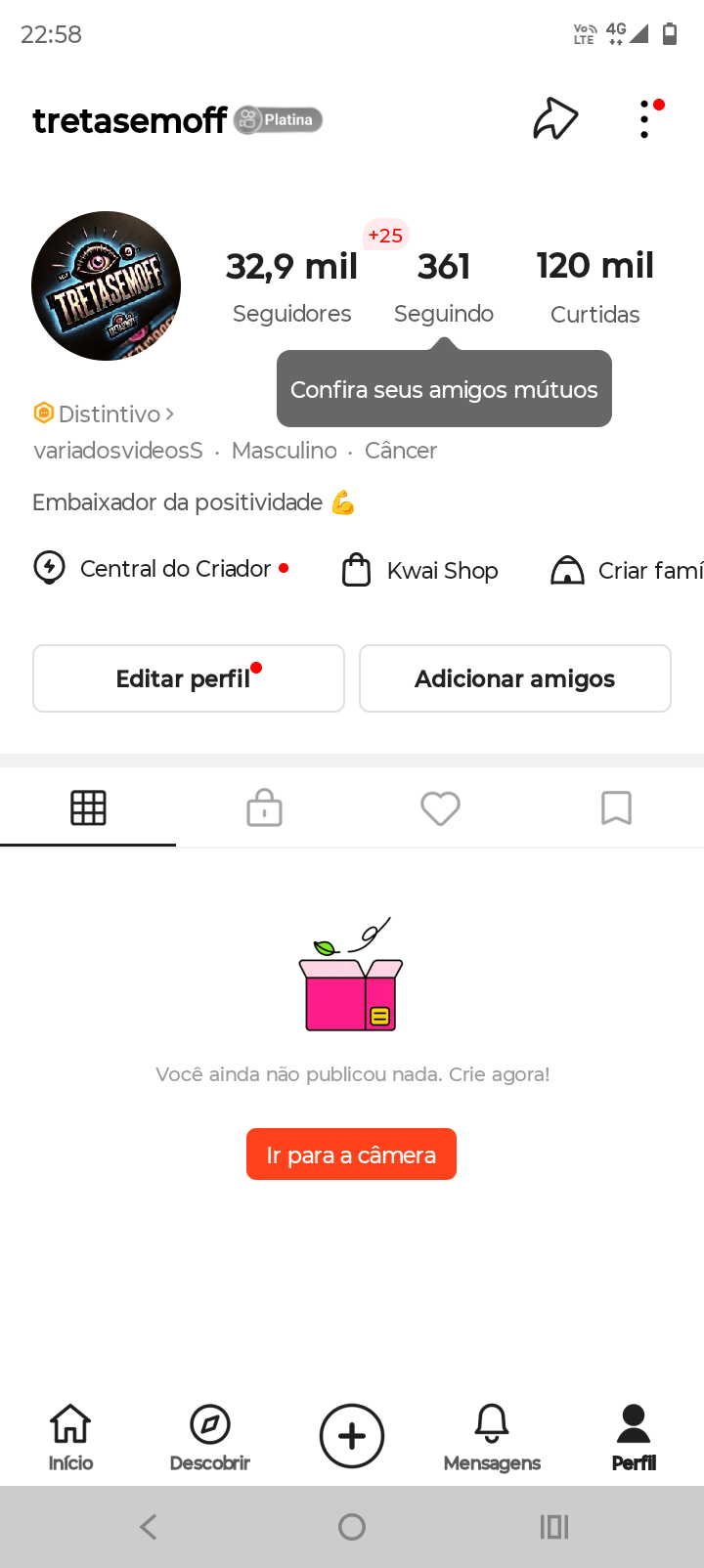
Task: Switch to the liked heart tab
Action: [440, 807]
